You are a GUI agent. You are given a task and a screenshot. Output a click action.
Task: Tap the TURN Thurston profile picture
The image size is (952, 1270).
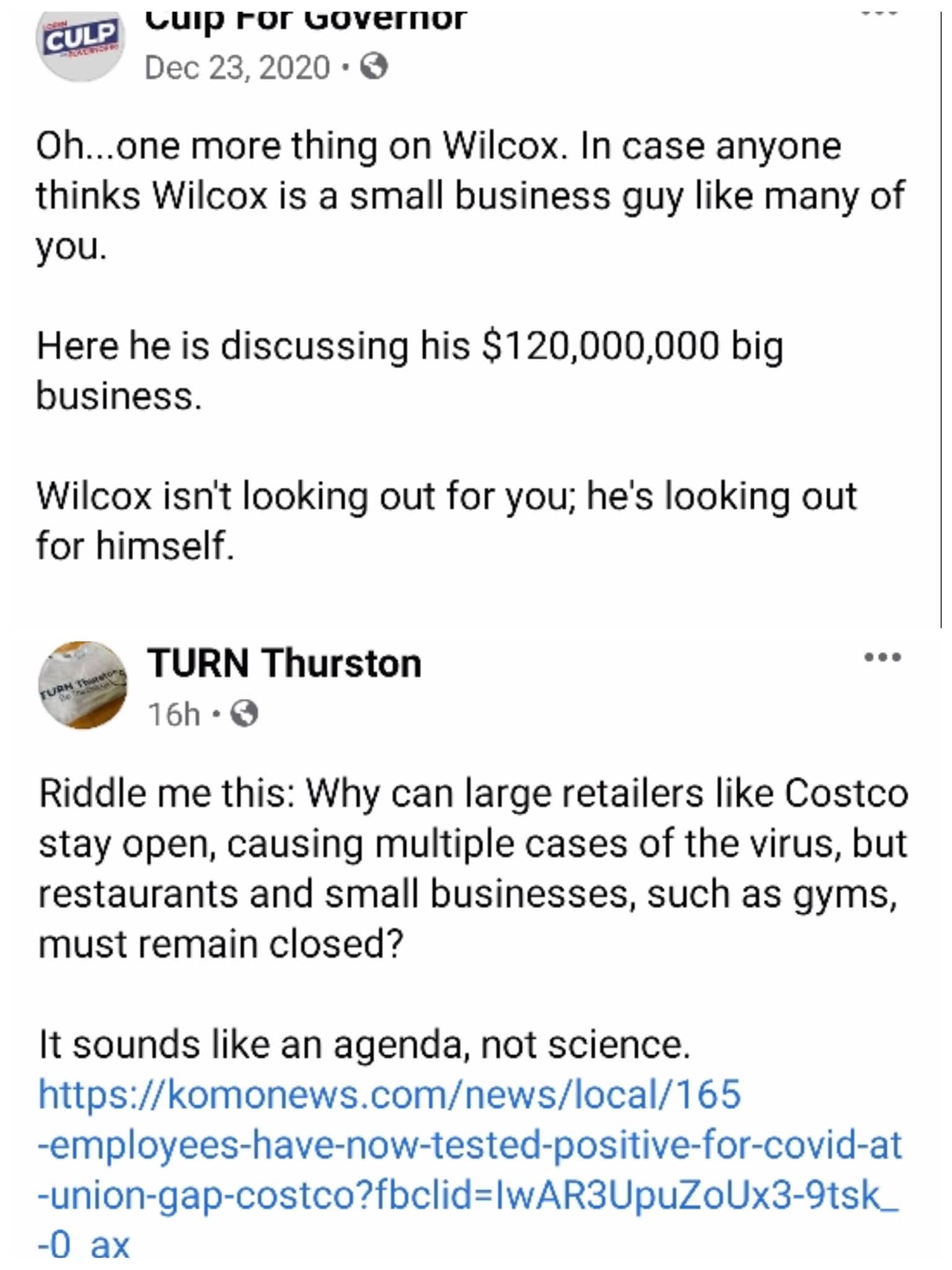(x=83, y=685)
